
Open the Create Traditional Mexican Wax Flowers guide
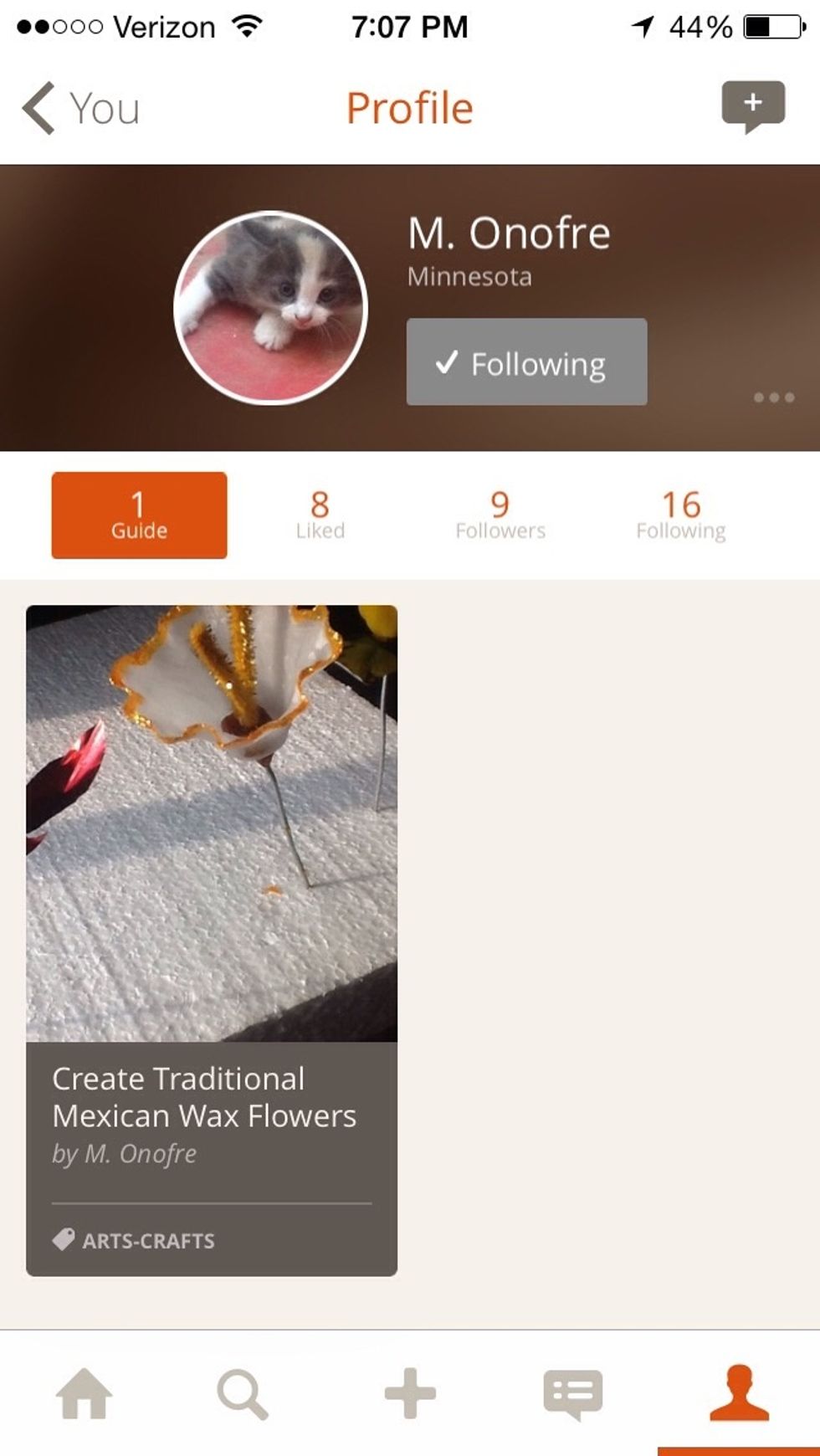pos(212,939)
